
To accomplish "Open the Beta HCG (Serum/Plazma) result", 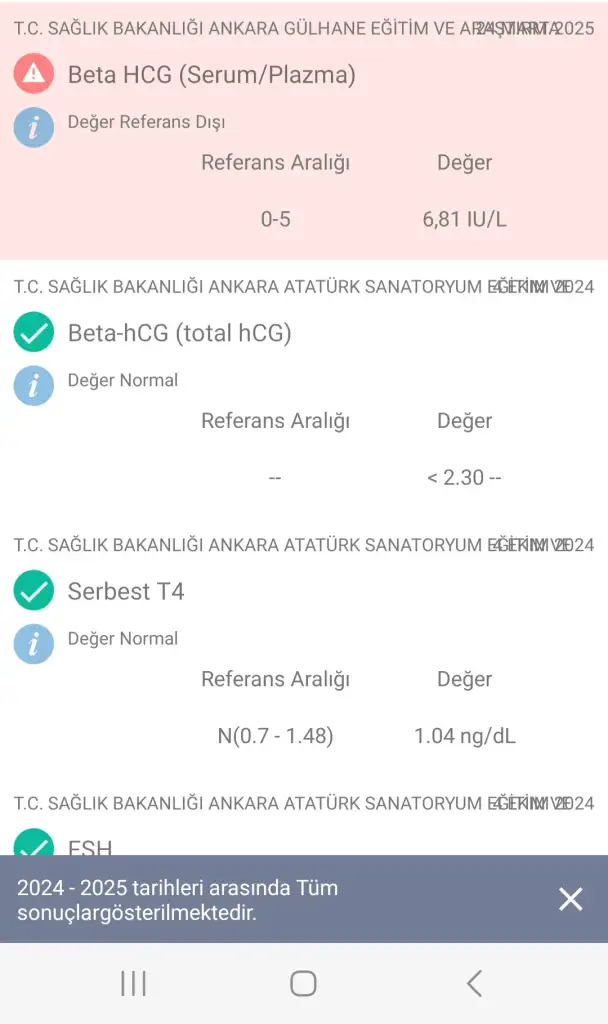I will 211,74.
